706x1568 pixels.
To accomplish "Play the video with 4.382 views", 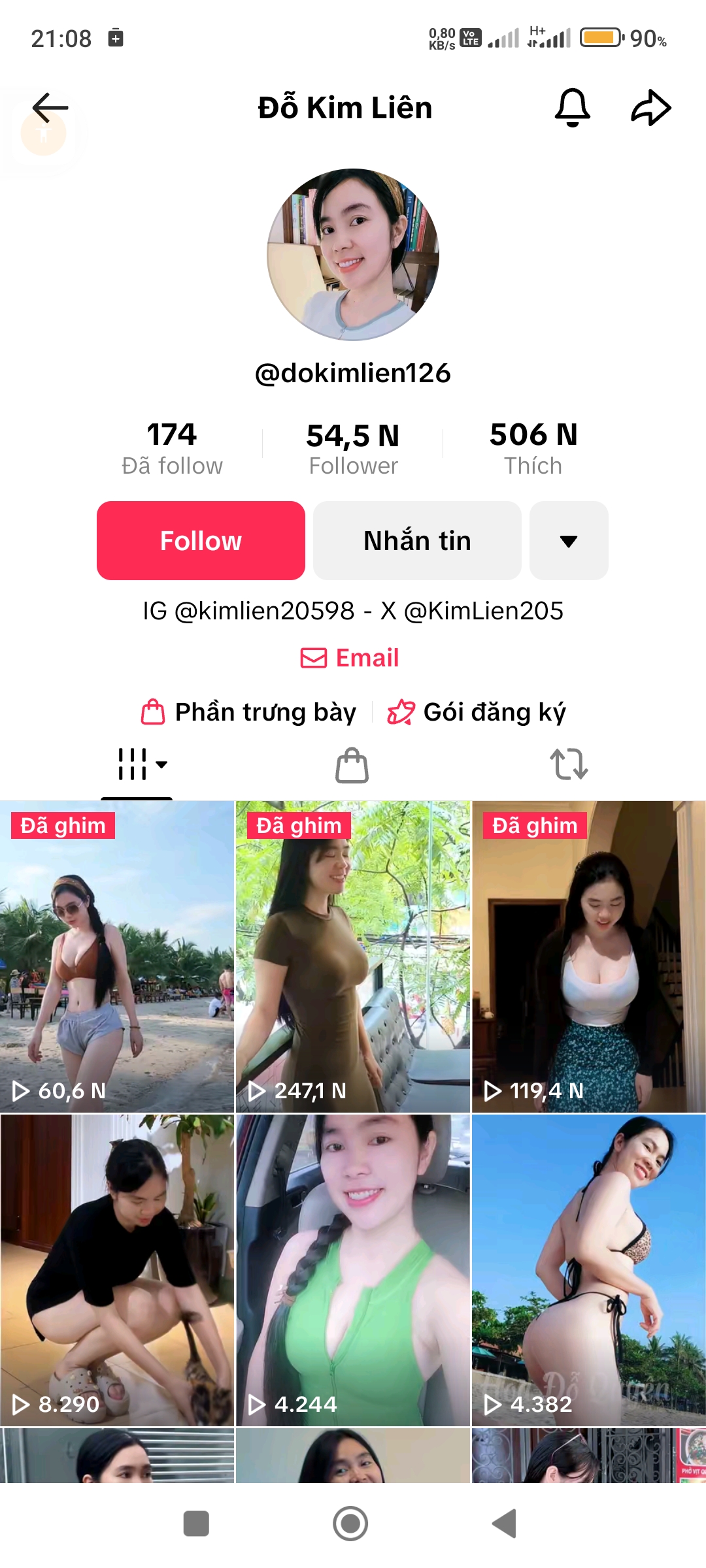I will 588,1270.
